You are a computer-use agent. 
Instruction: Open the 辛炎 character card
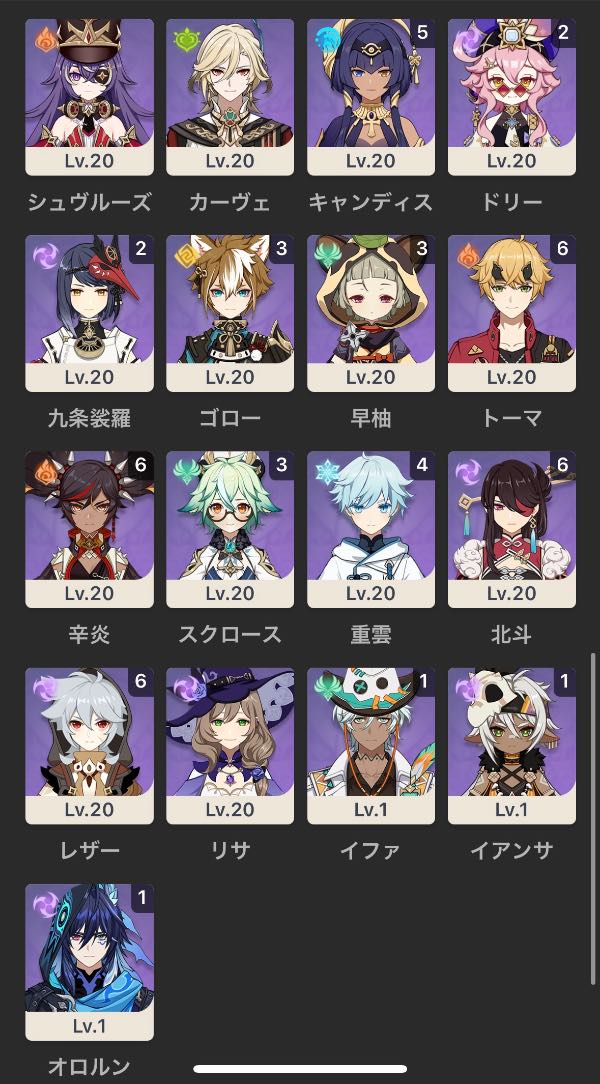(x=89, y=530)
